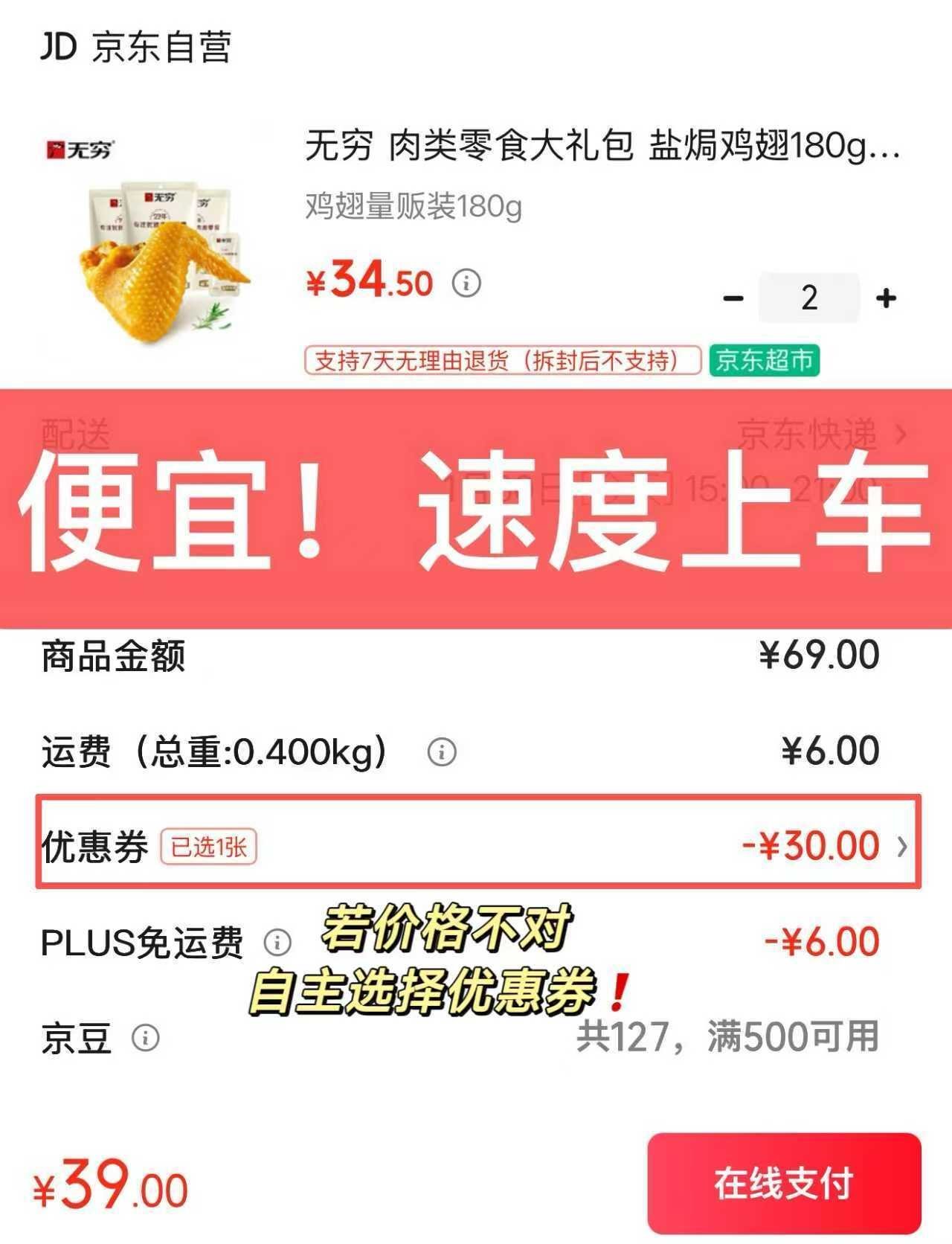Click the quantity field showing 2

[x=809, y=298]
